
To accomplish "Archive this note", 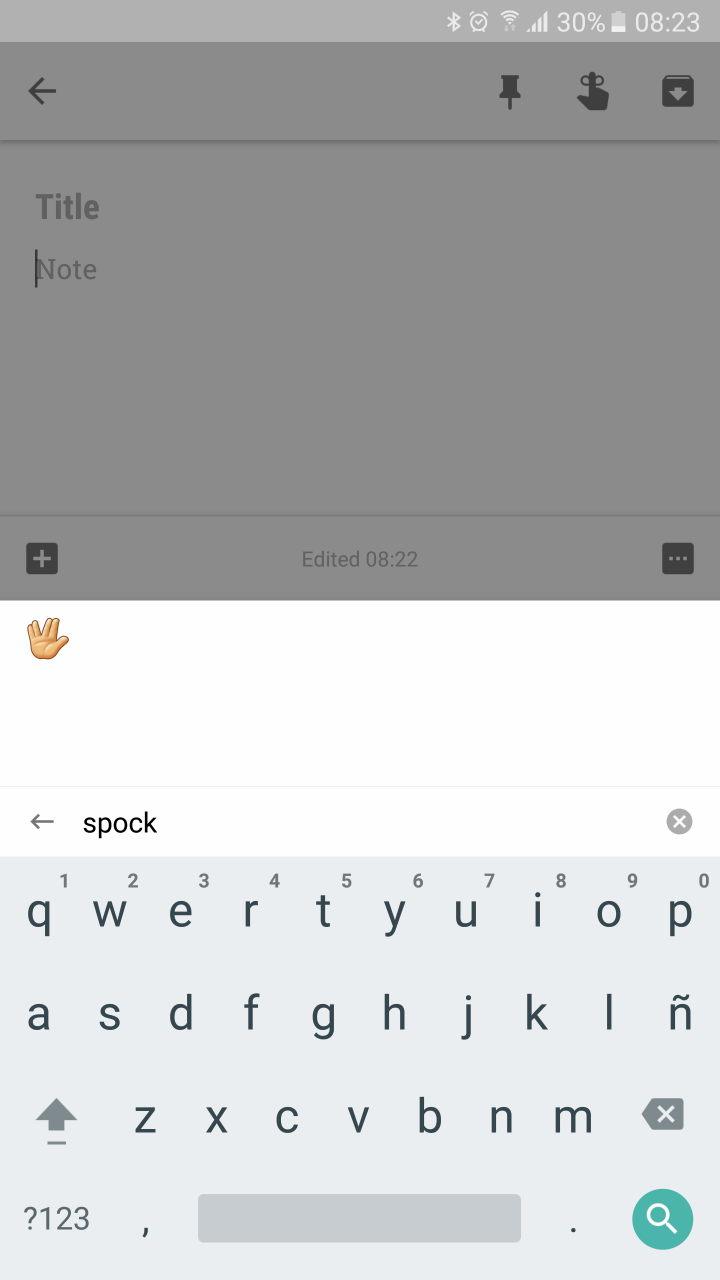I will (x=677, y=92).
